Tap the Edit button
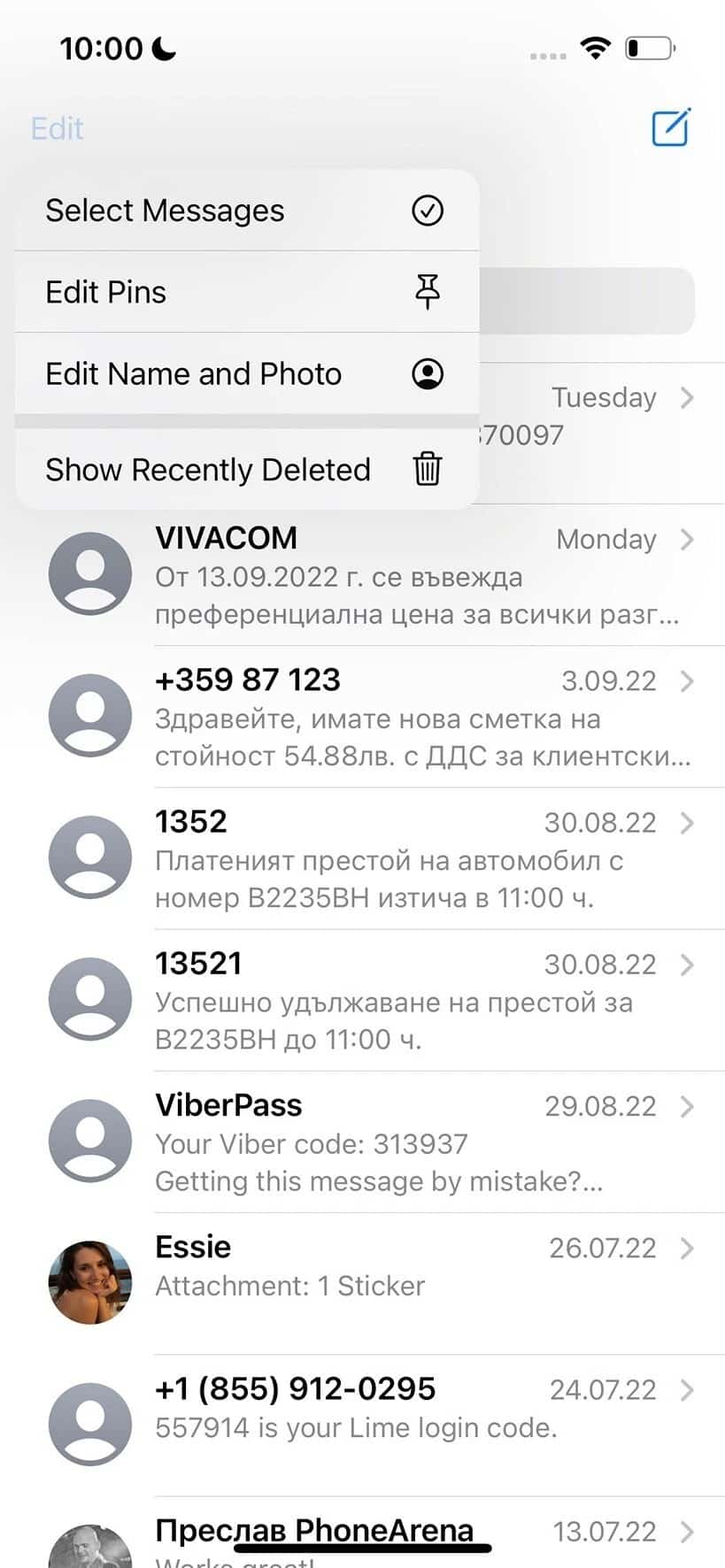This screenshot has height=1568, width=725. 58,129
